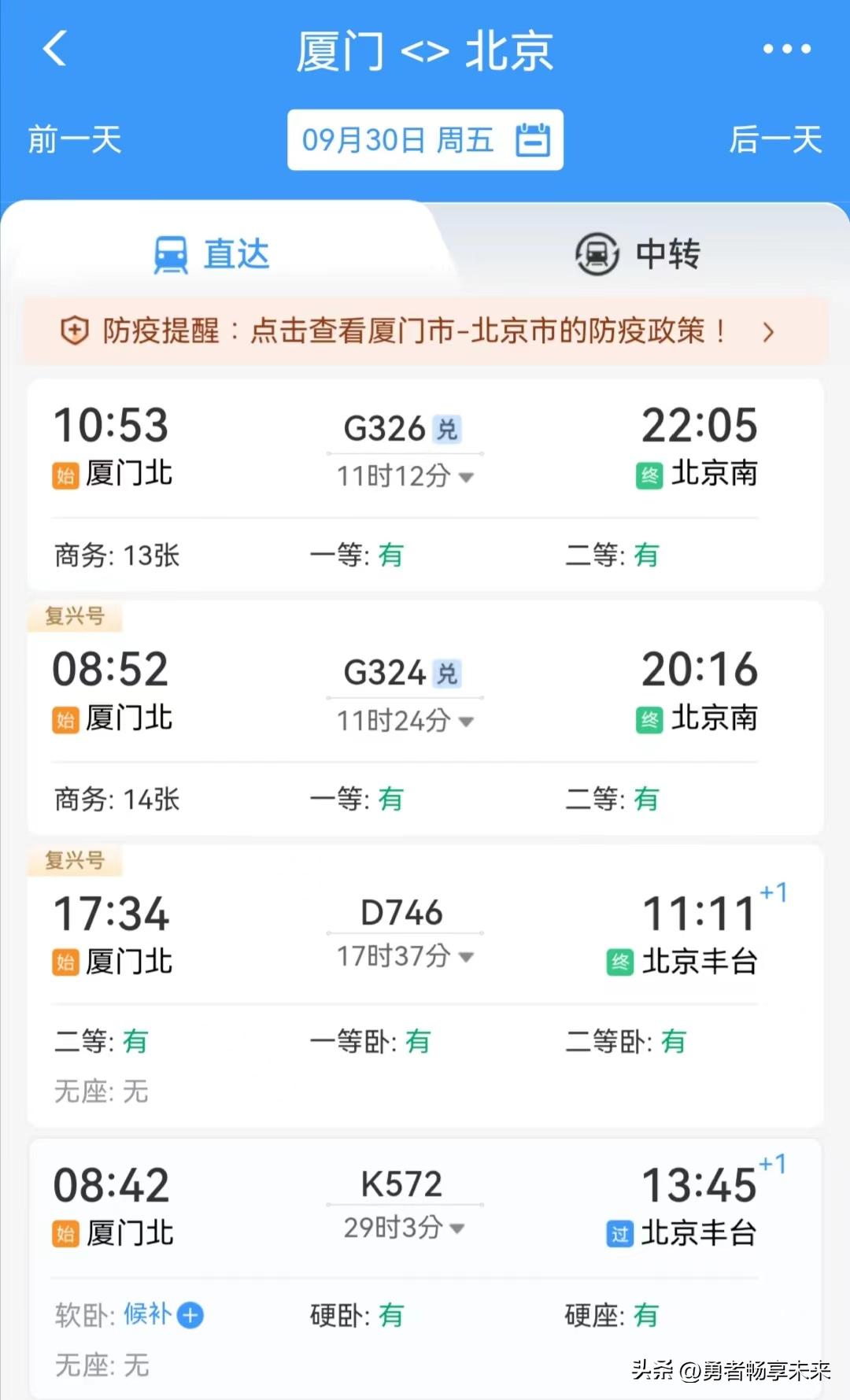This screenshot has width=850, height=1400.
Task: Click the transfer train icon beside 中转
Action: (x=597, y=255)
